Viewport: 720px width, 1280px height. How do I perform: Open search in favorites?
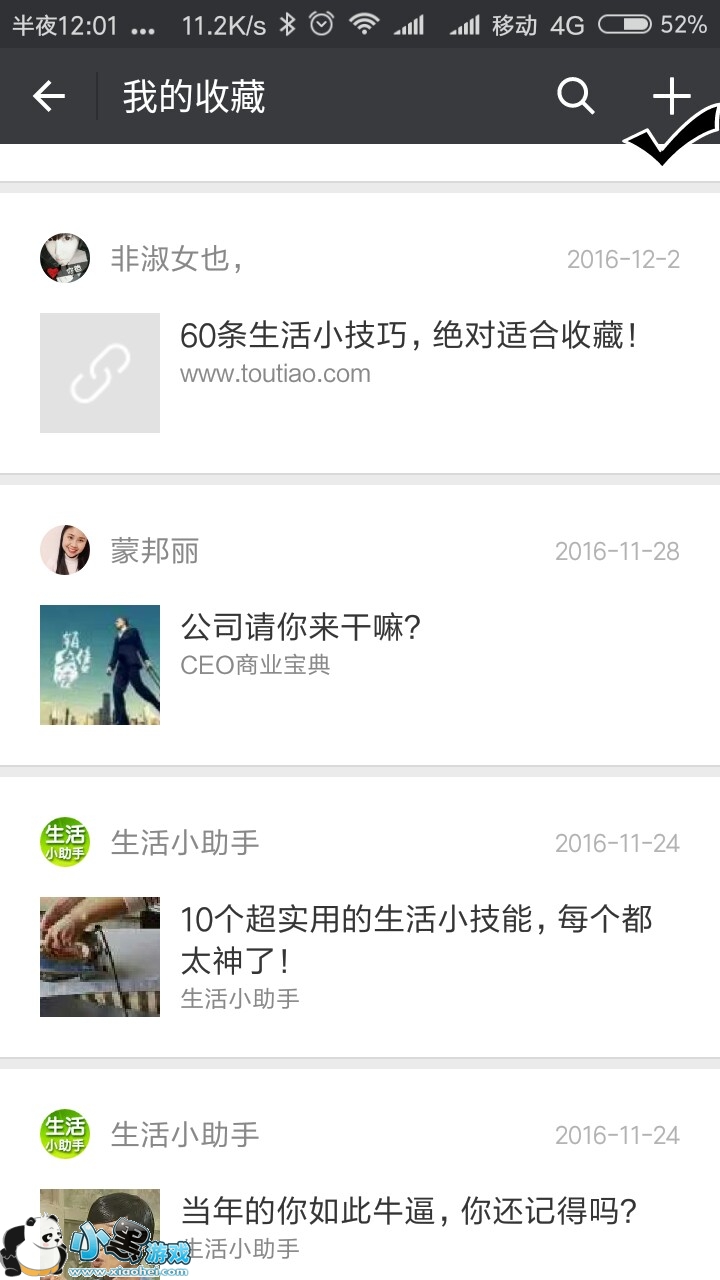coord(575,97)
